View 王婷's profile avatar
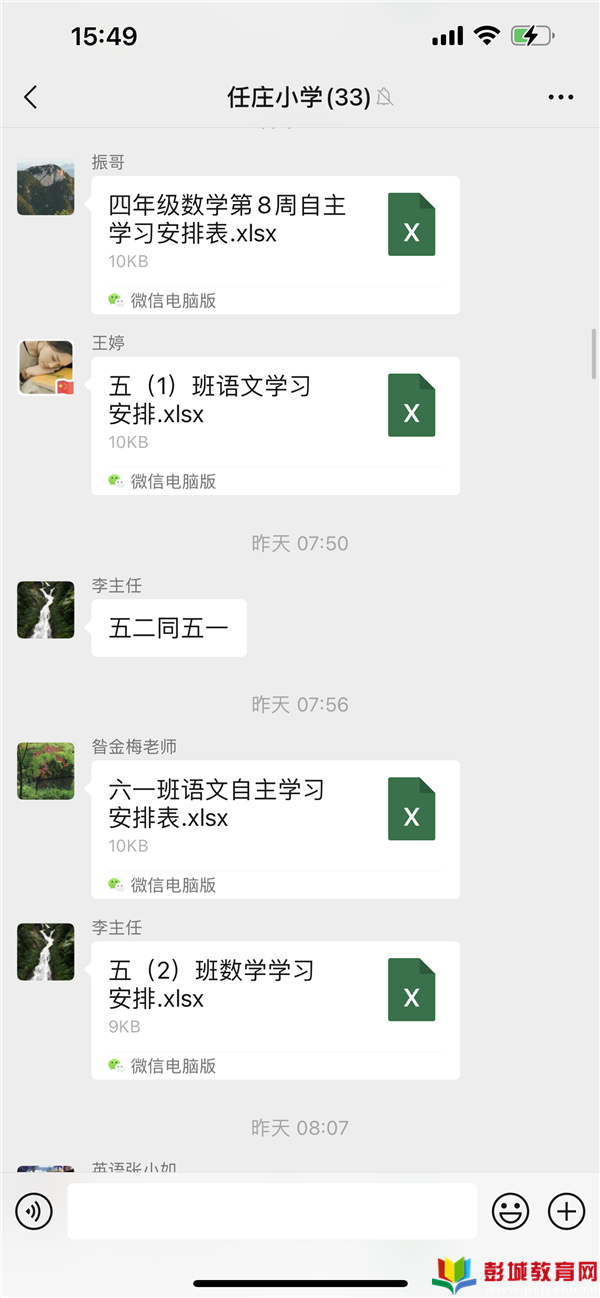The image size is (600, 1298). pyautogui.click(x=46, y=367)
